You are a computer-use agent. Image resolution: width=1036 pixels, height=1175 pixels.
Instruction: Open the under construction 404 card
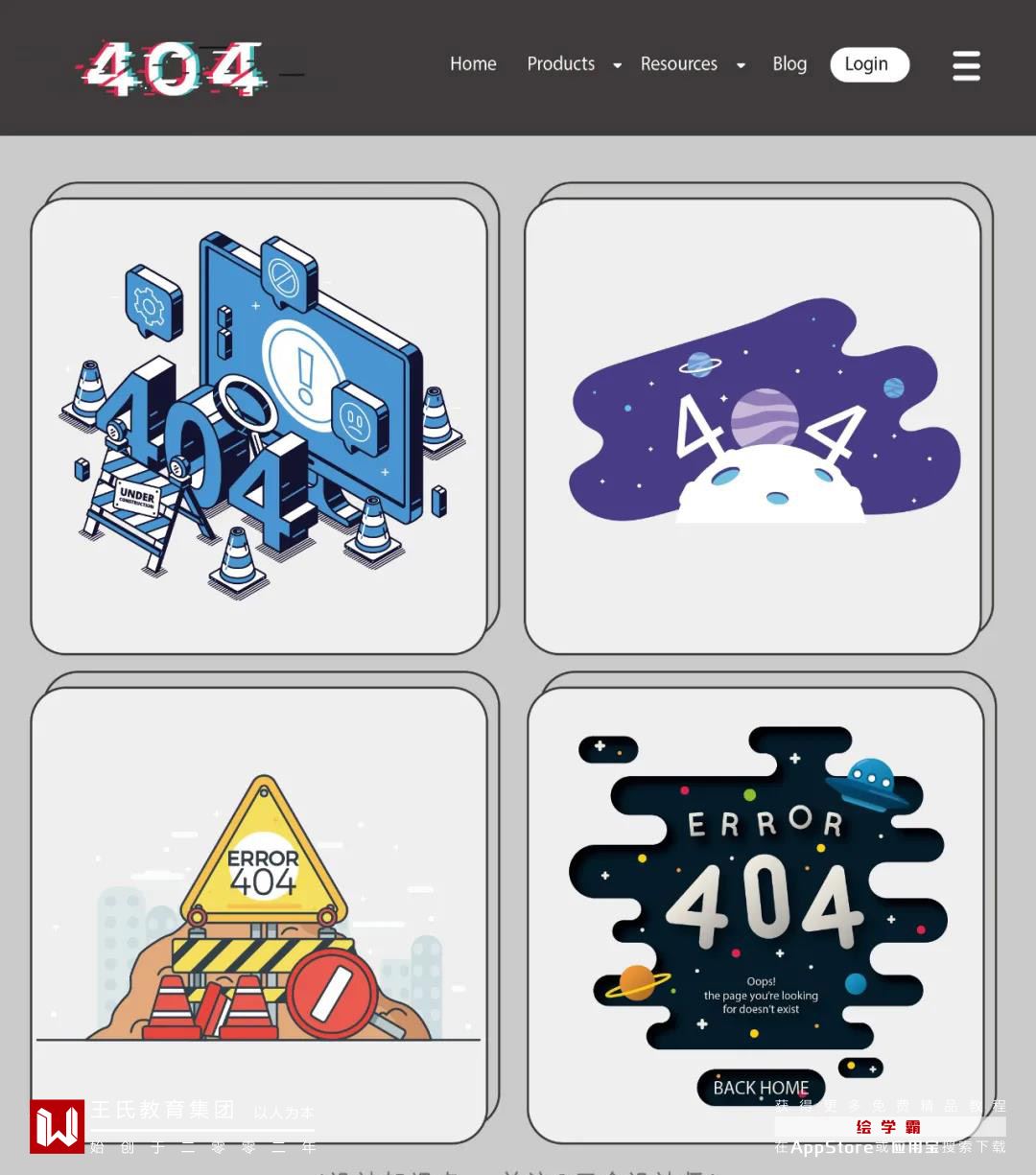coord(259,426)
